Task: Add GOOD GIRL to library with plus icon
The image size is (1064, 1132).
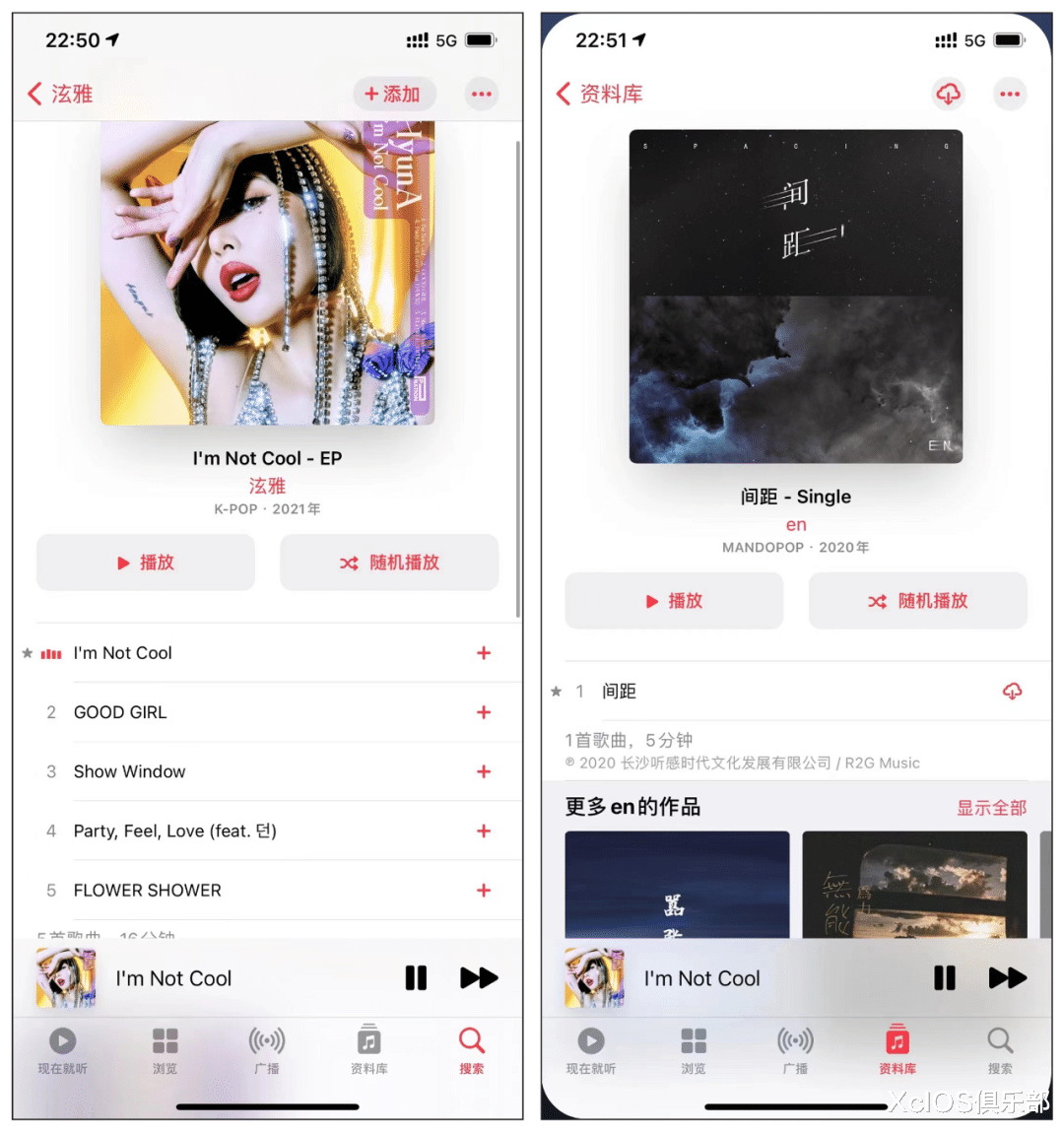Action: pos(483,712)
